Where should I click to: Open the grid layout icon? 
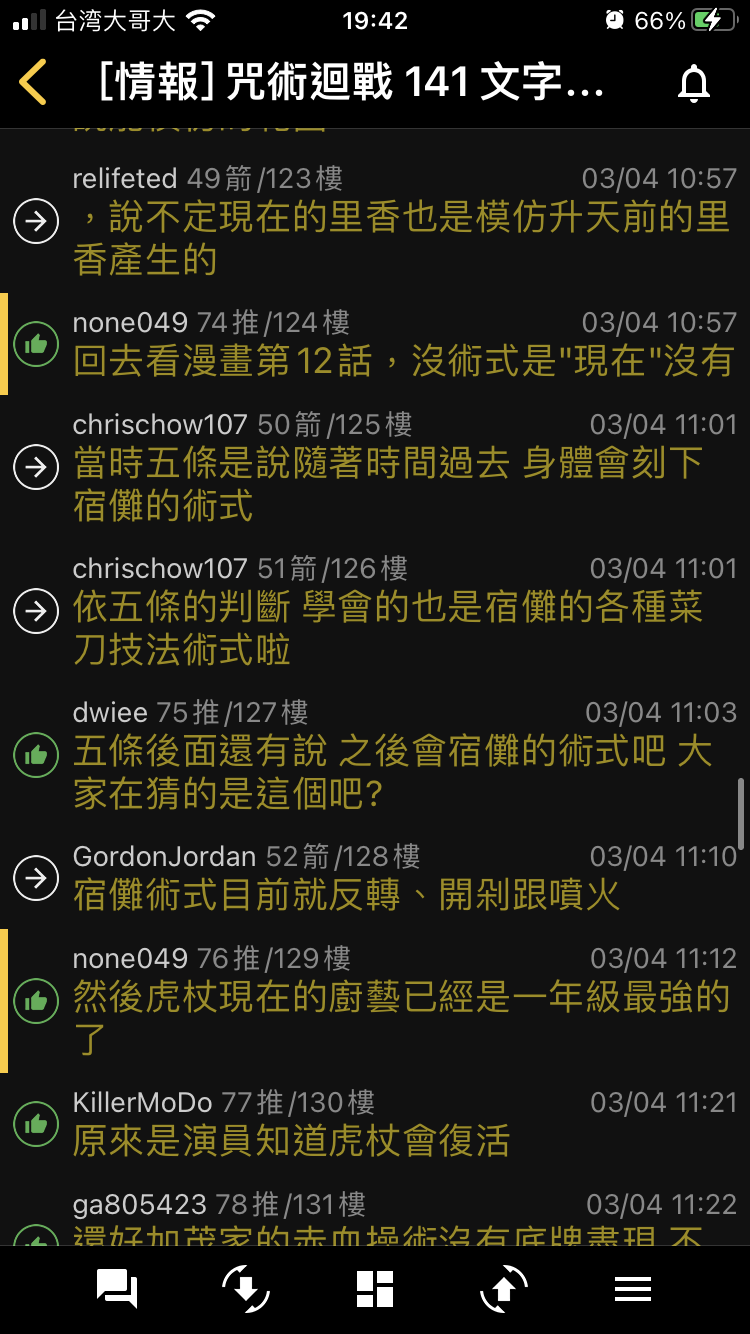click(375, 1289)
